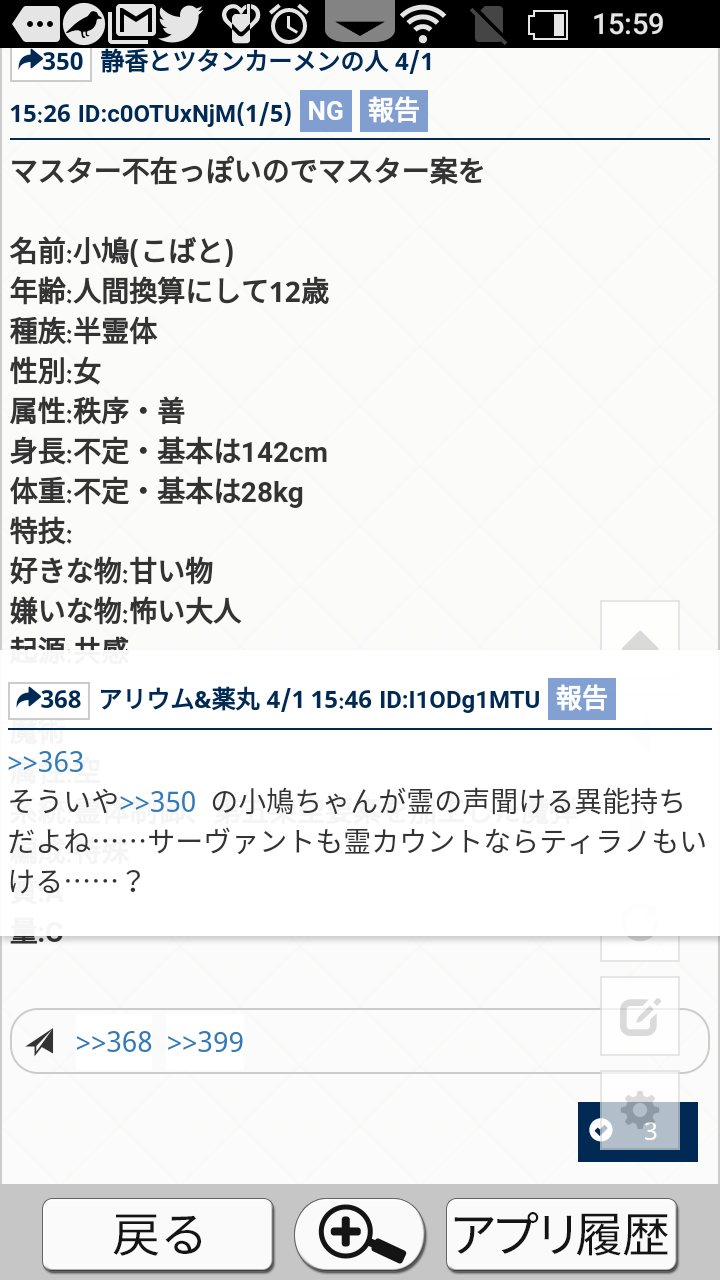The height and width of the screenshot is (1280, 720).
Task: Open アプリ履歴 recent apps
Action: 561,1235
